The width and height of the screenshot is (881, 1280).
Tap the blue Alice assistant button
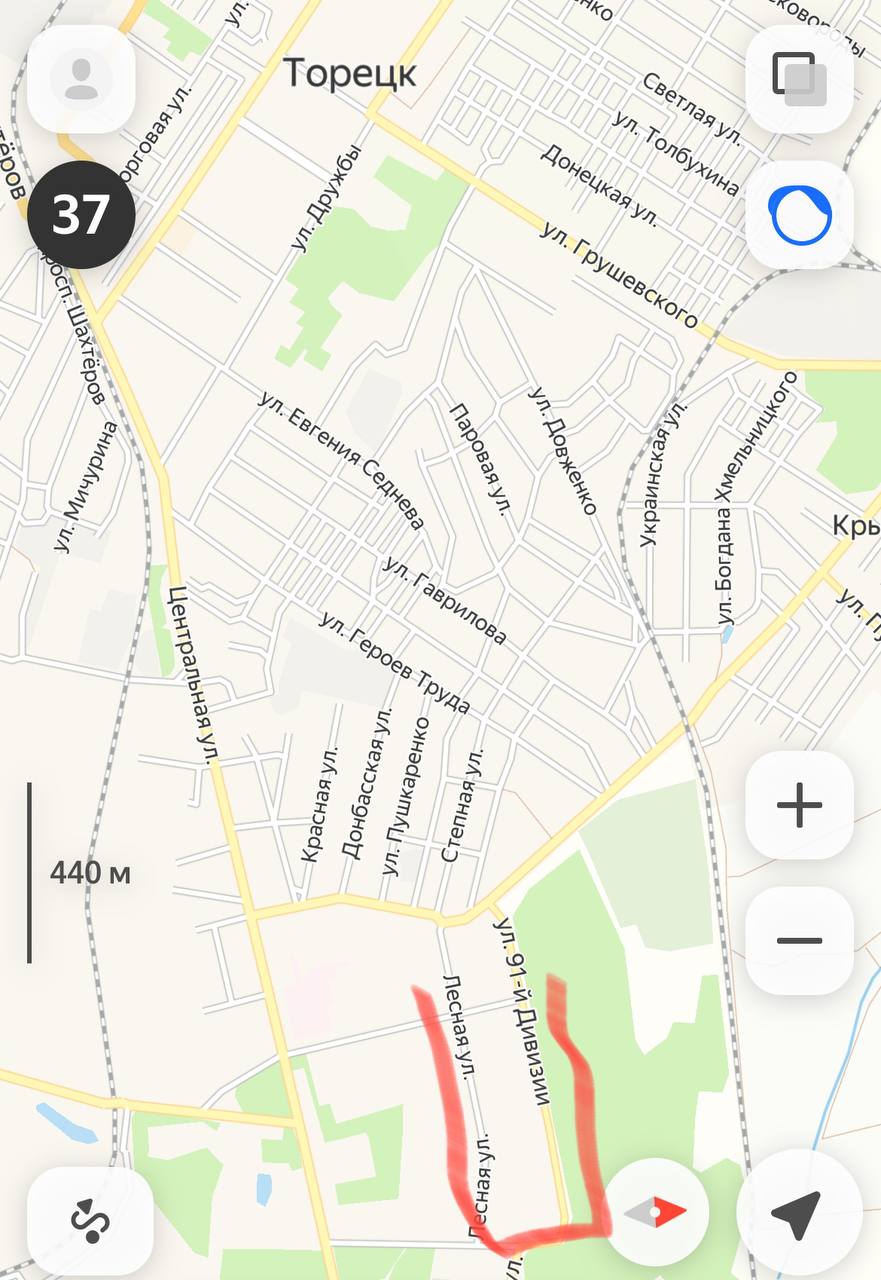pyautogui.click(x=799, y=215)
